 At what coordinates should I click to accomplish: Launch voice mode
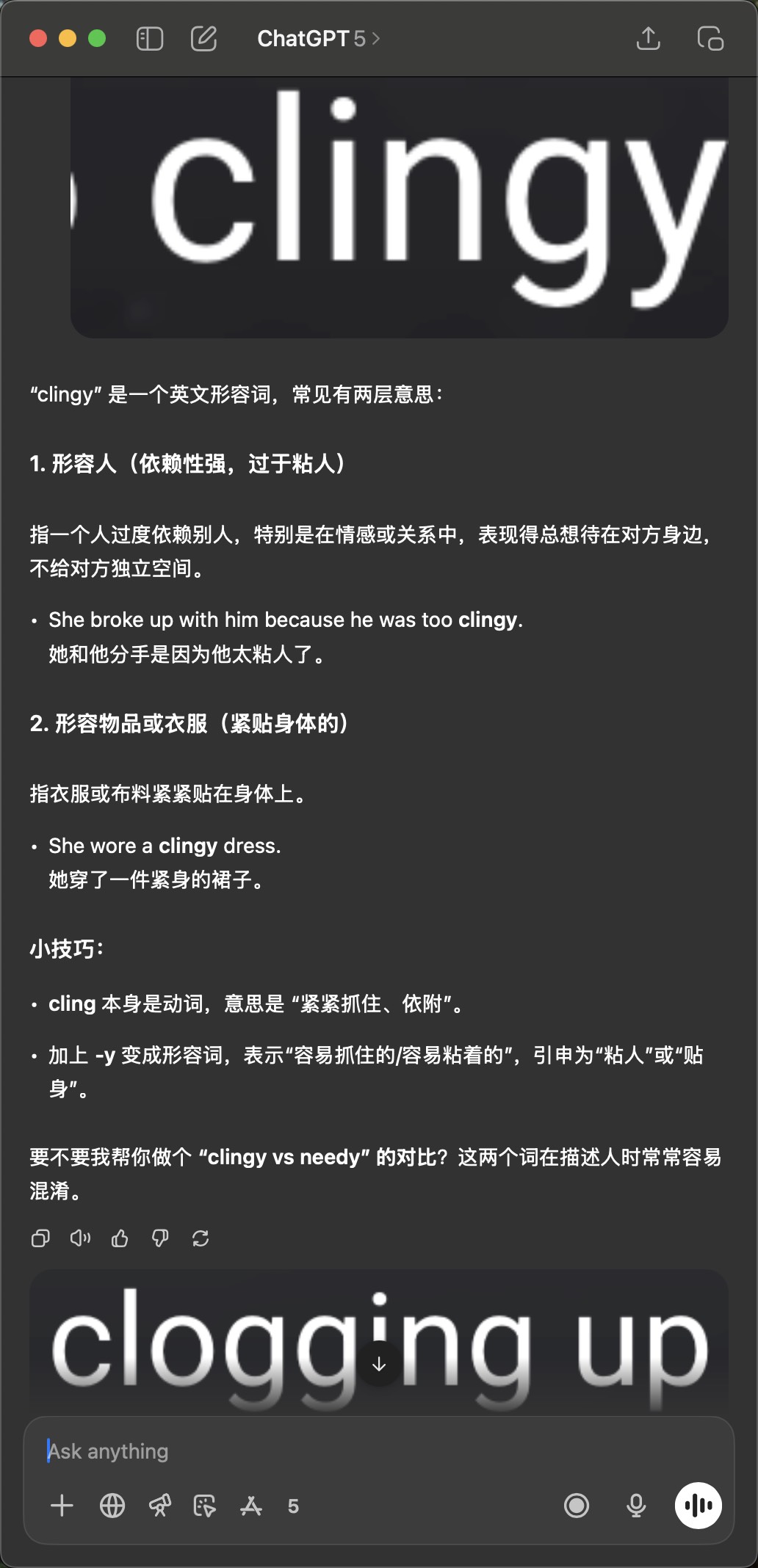698,1506
